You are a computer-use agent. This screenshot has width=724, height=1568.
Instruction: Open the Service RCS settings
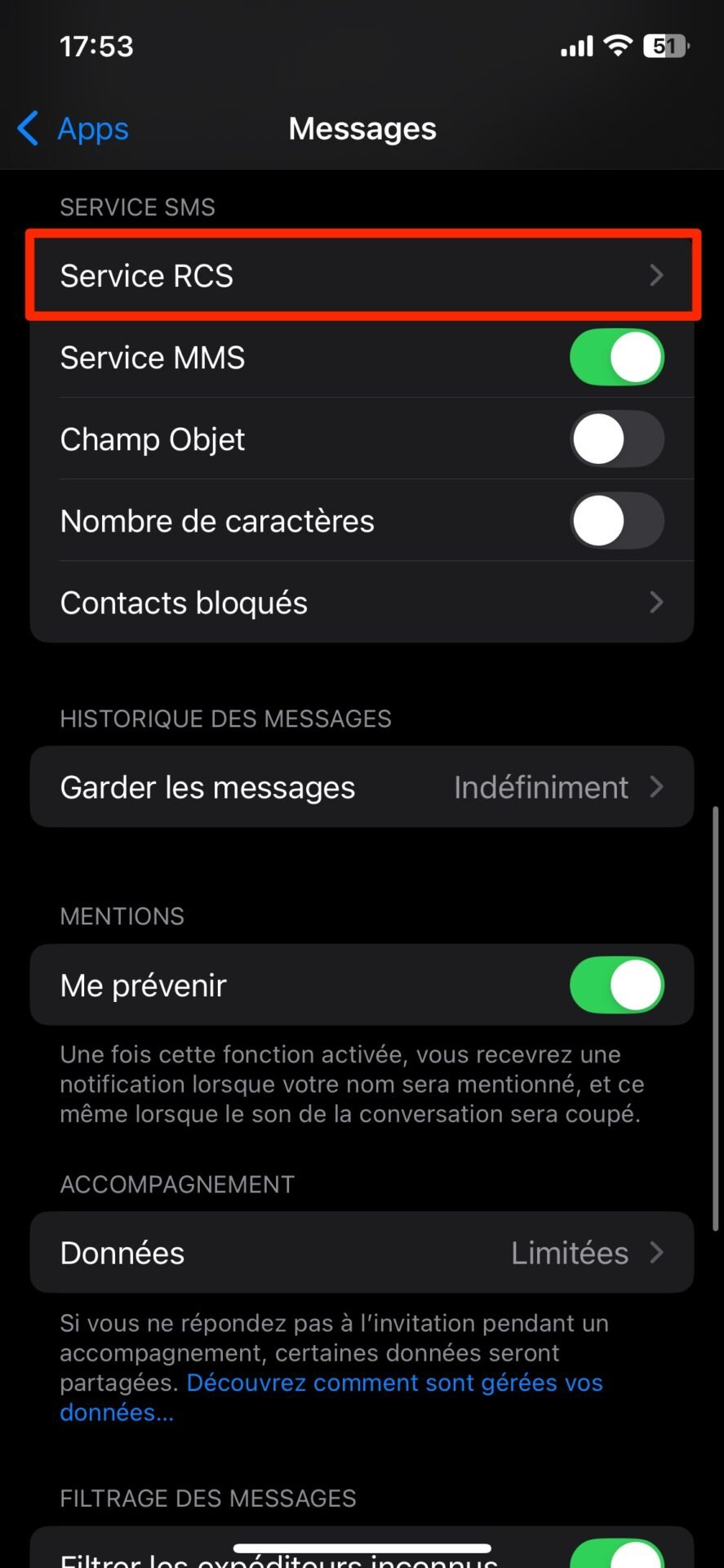pyautogui.click(x=362, y=275)
